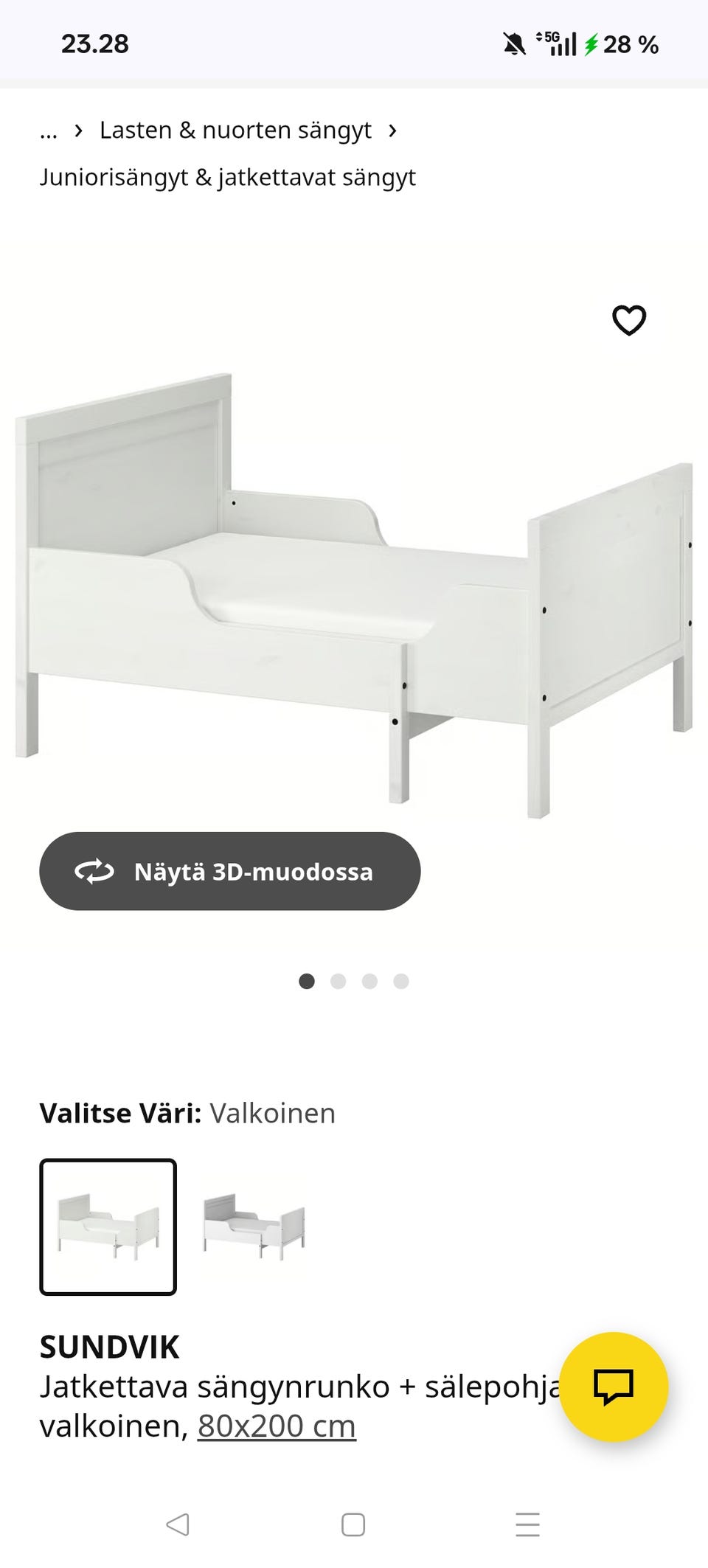This screenshot has width=708, height=1568.
Task: Tap the second carousel dot
Action: [338, 982]
